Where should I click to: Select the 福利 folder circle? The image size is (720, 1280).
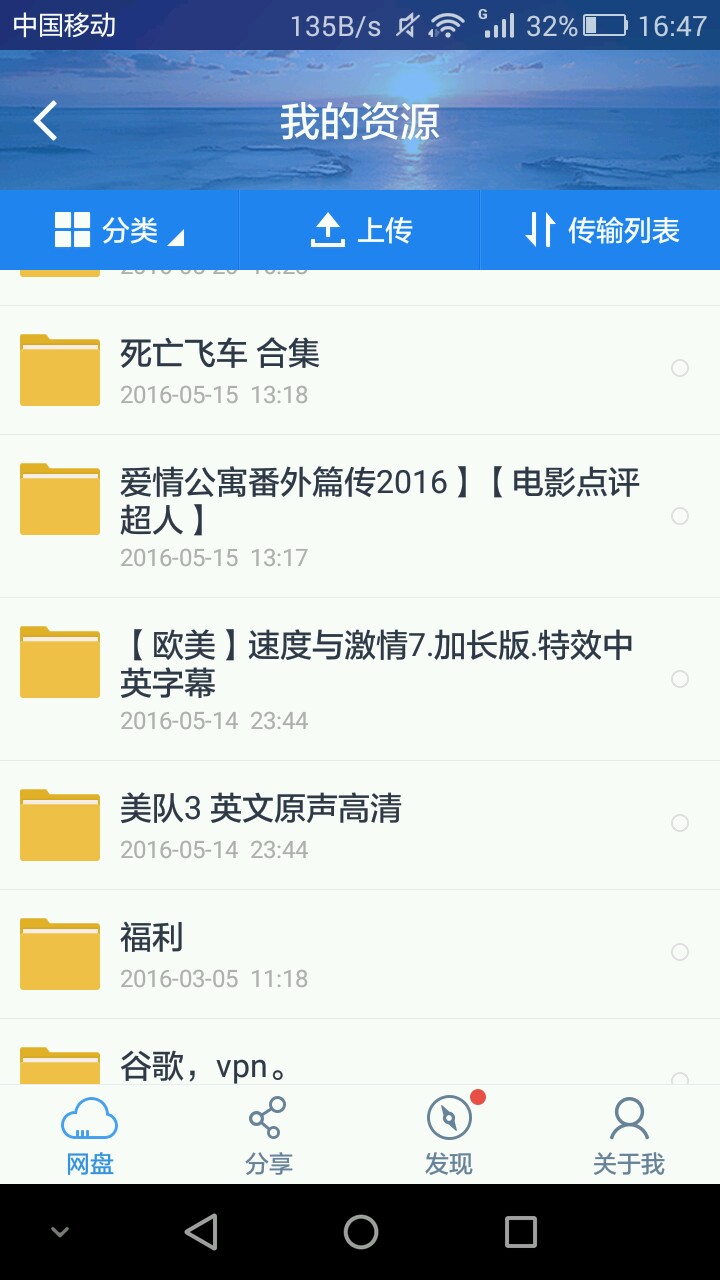click(680, 952)
